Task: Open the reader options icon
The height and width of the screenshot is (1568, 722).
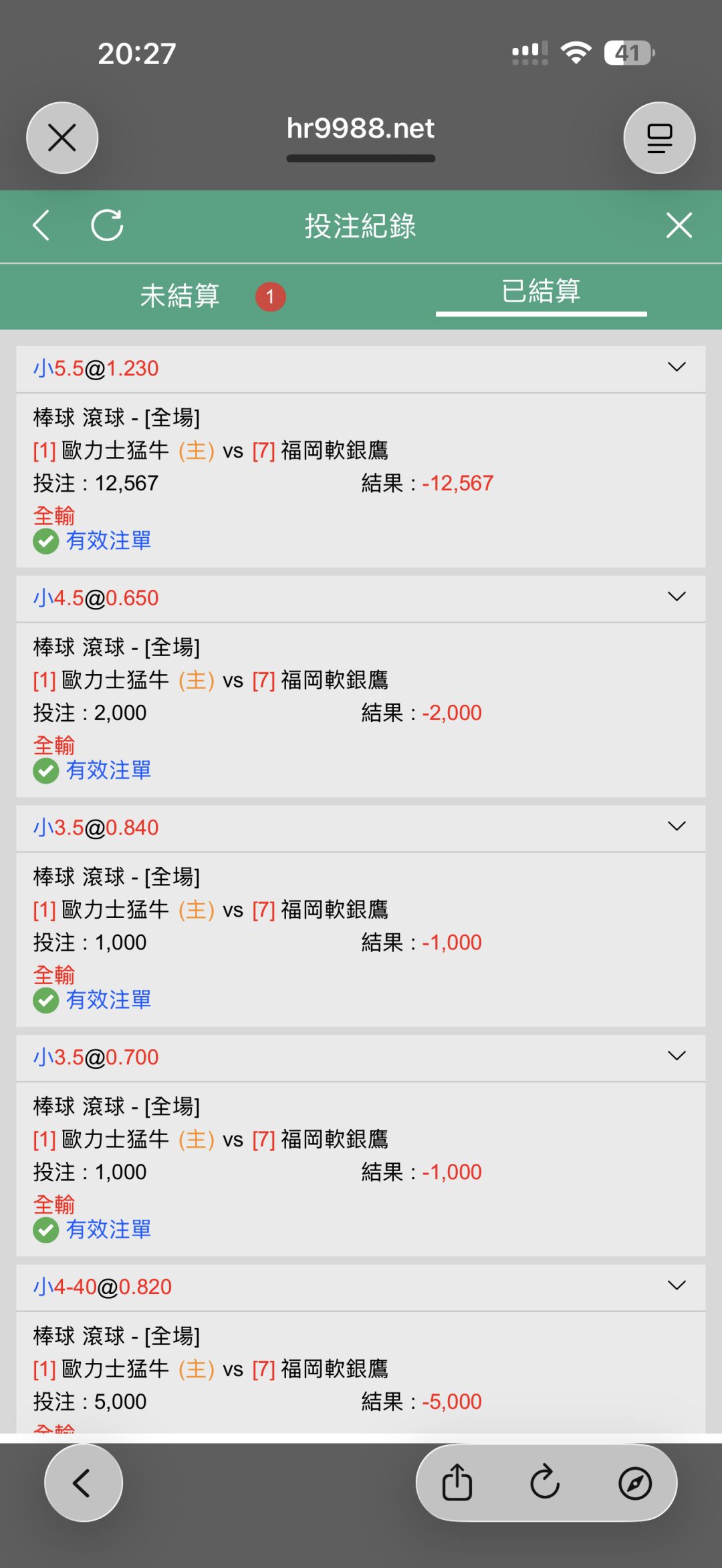Action: (x=659, y=138)
